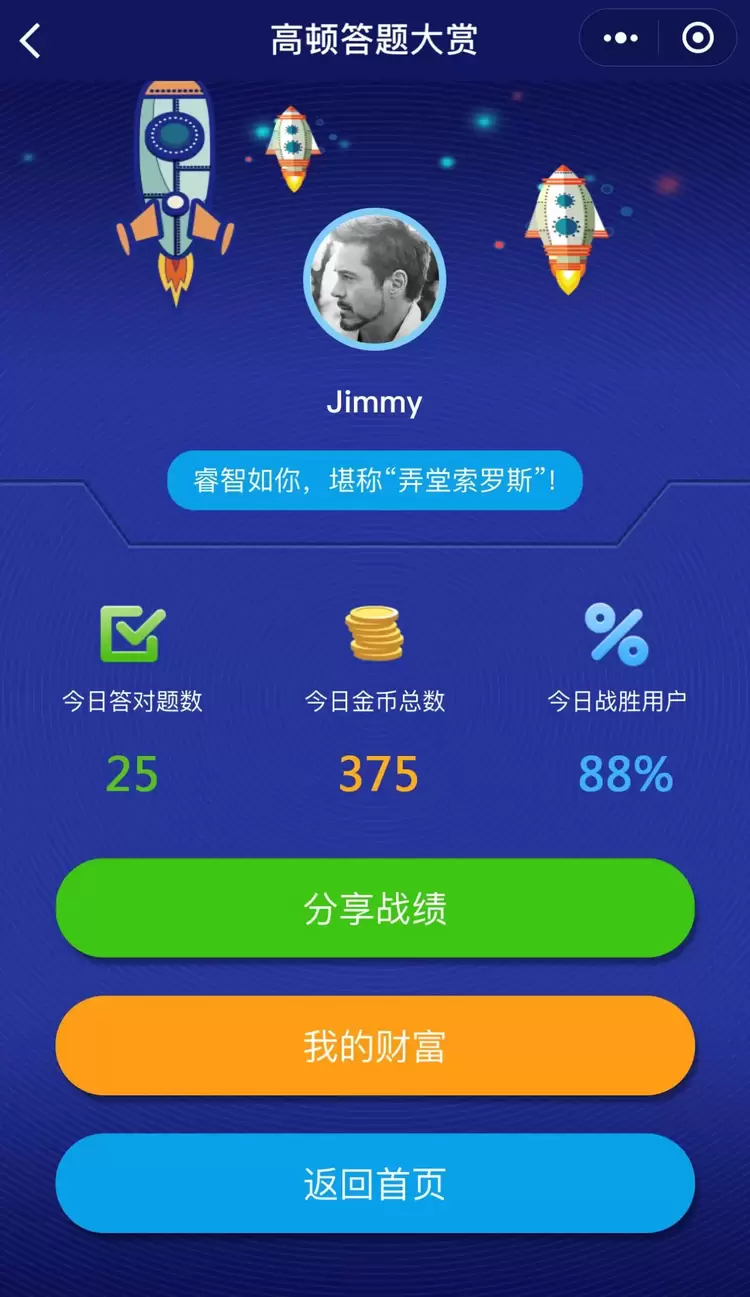
Task: Go back using the top-left arrow
Action: tap(31, 41)
